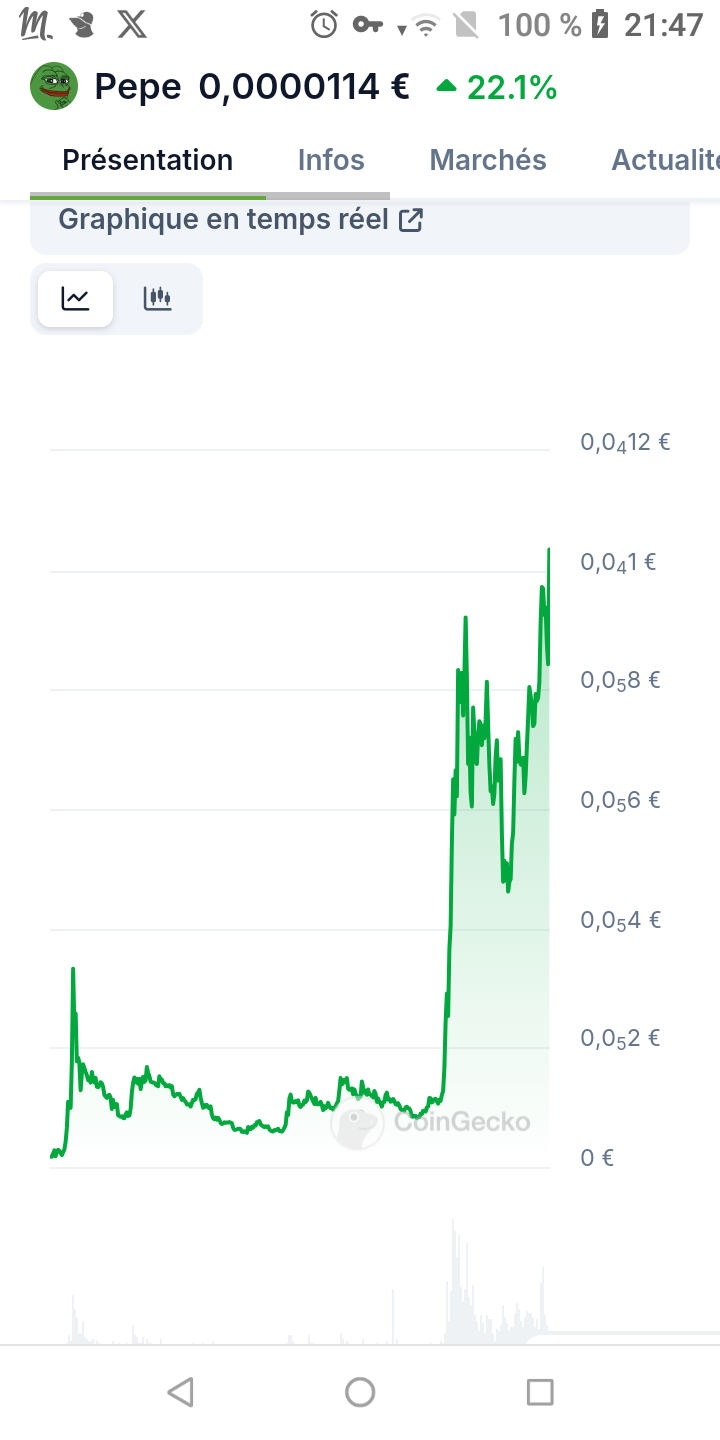Go back with system back button
720x1440 pixels.
[180, 1391]
